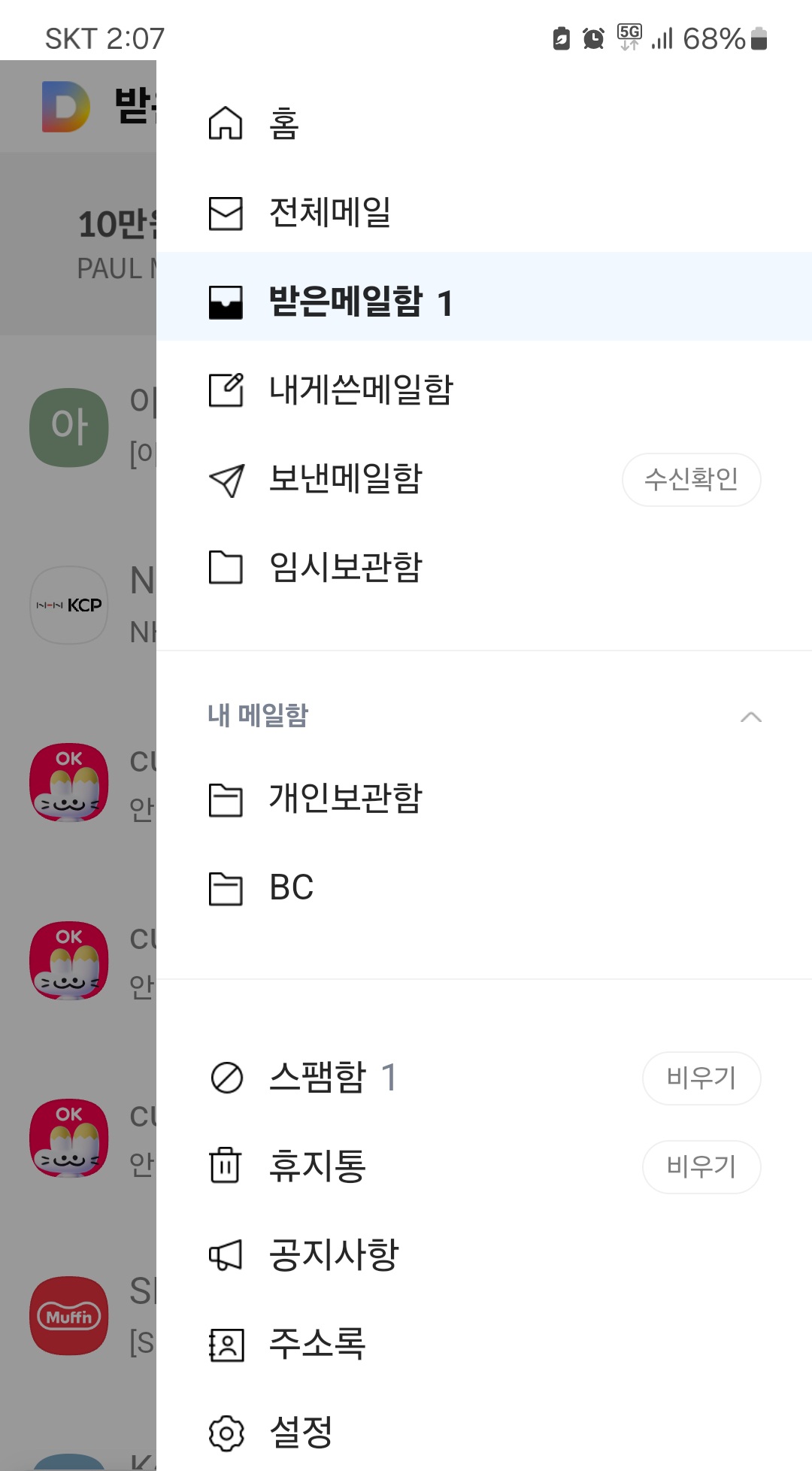Open 개인보관함 folder
Screen dimensions: 812x1471
click(346, 799)
